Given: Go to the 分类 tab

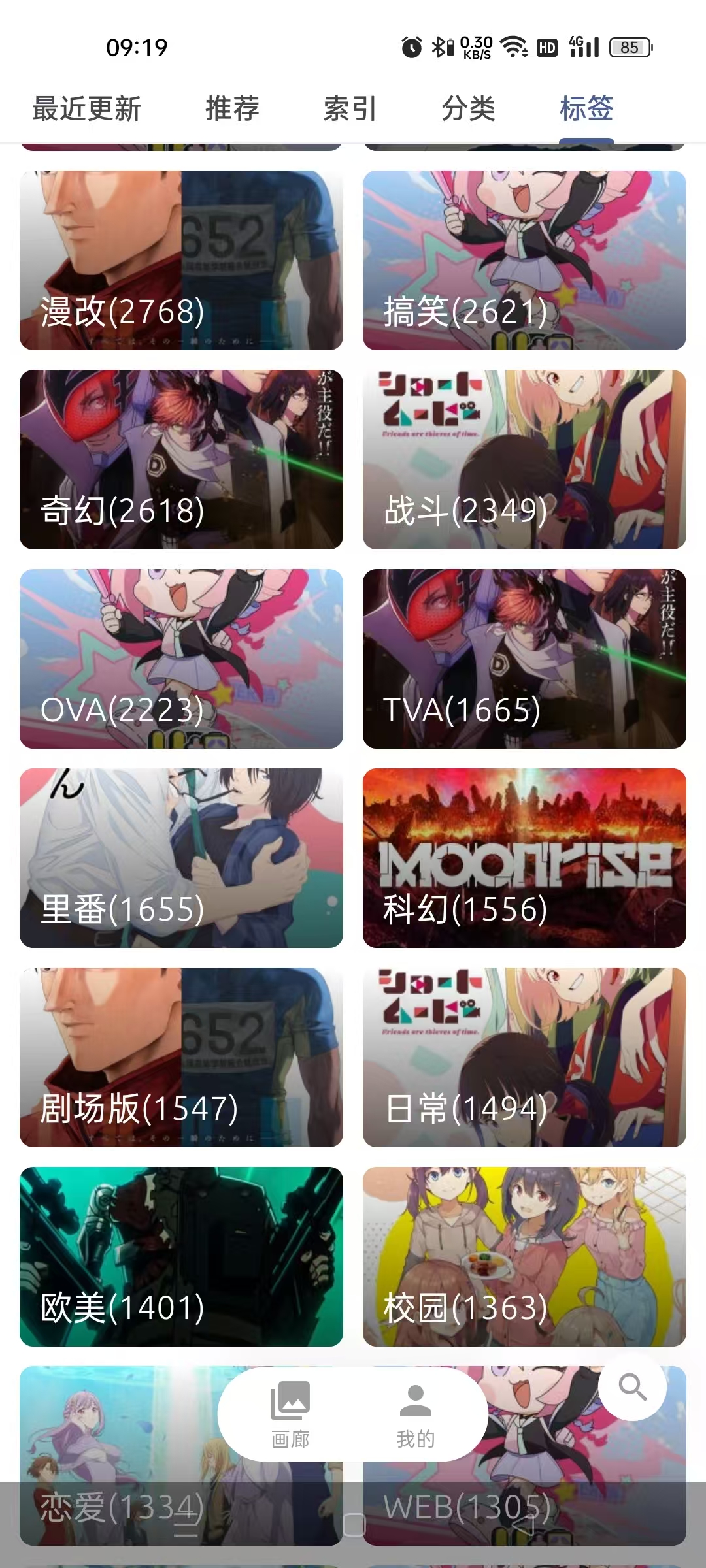Looking at the screenshot, I should click(468, 108).
